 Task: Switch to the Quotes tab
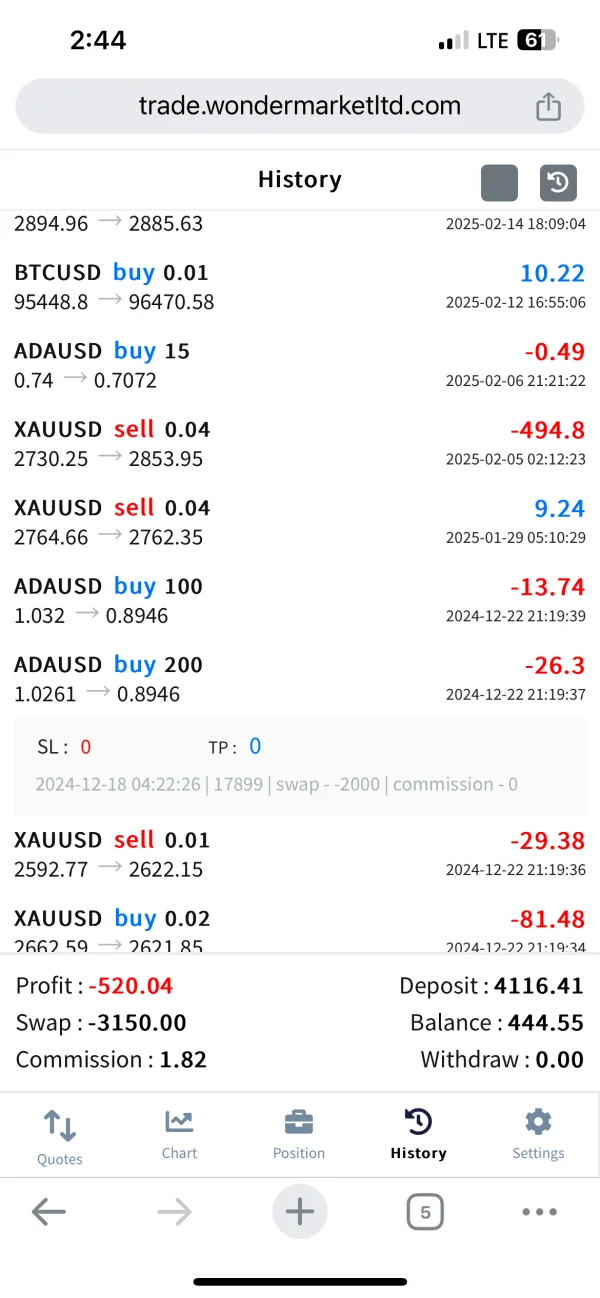click(60, 1137)
